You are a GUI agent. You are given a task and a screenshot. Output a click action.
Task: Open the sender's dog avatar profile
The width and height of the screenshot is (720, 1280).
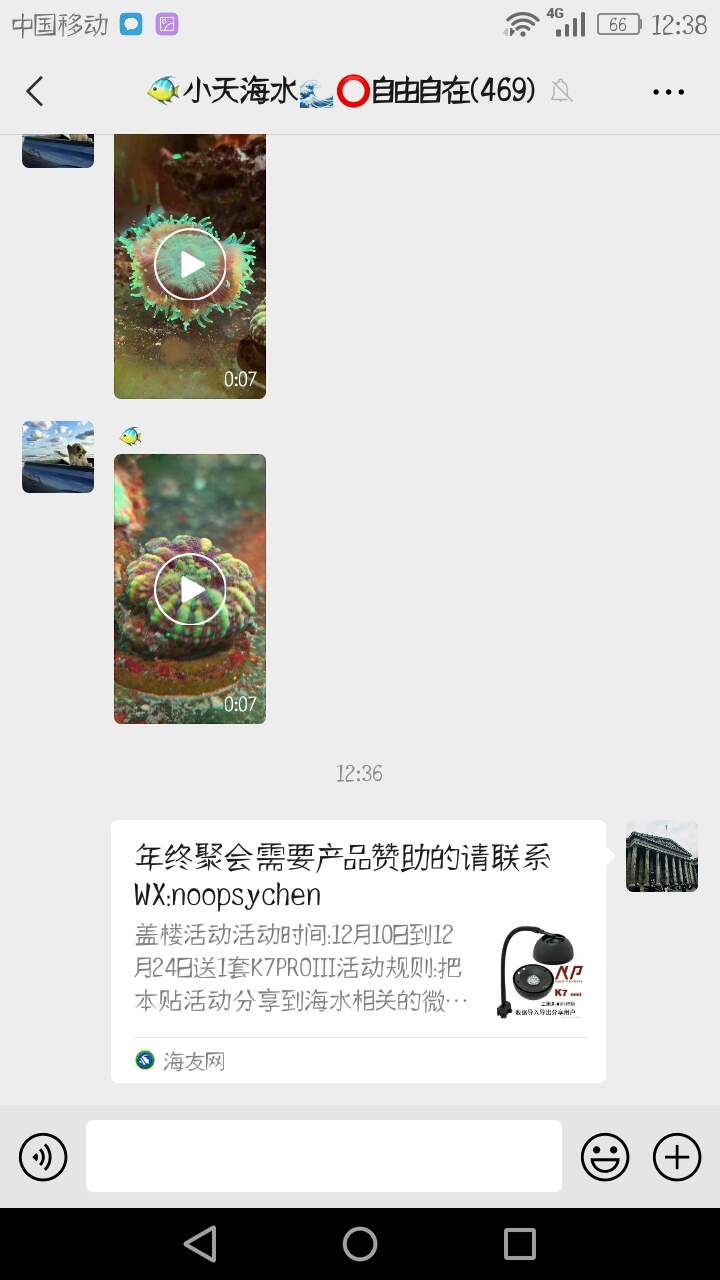click(x=58, y=457)
